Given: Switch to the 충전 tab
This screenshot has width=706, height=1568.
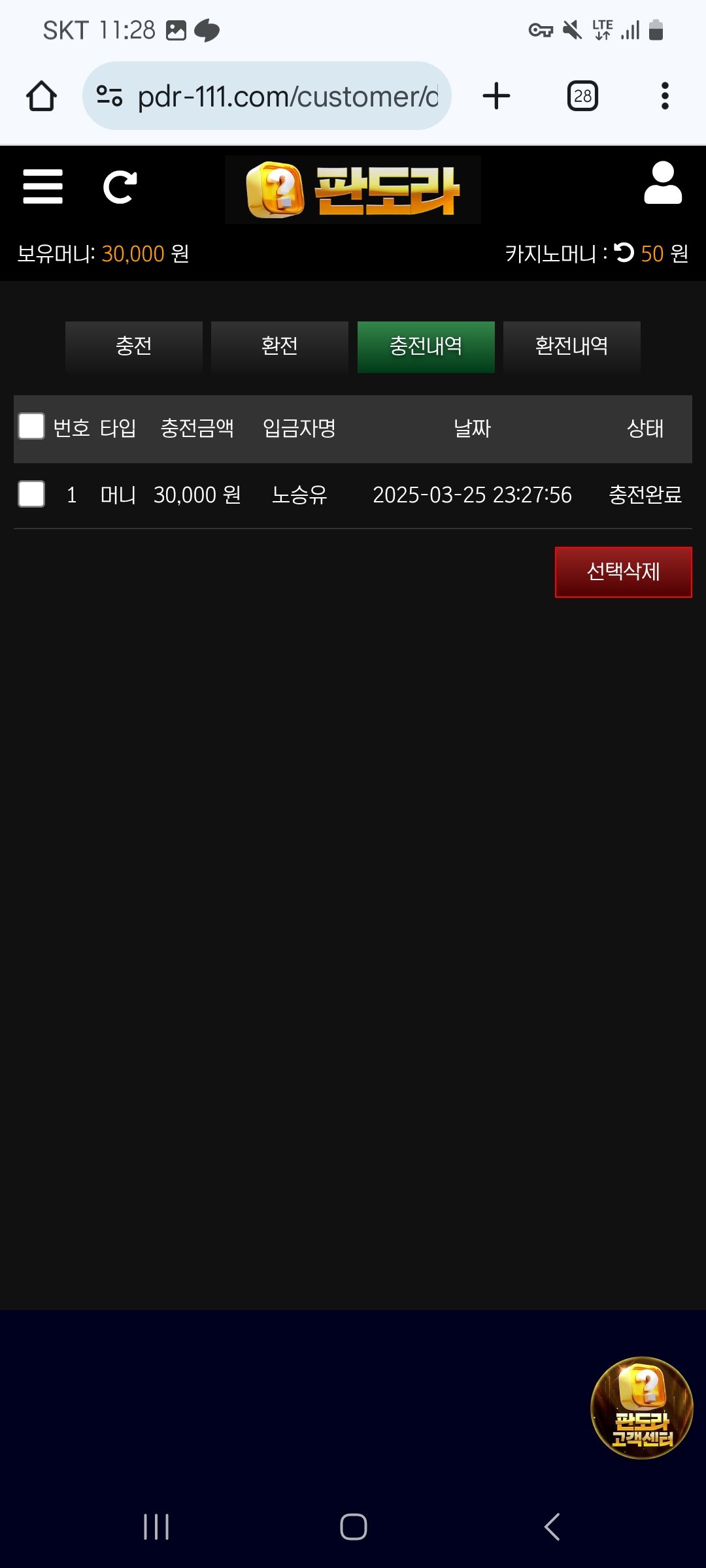Looking at the screenshot, I should click(133, 346).
